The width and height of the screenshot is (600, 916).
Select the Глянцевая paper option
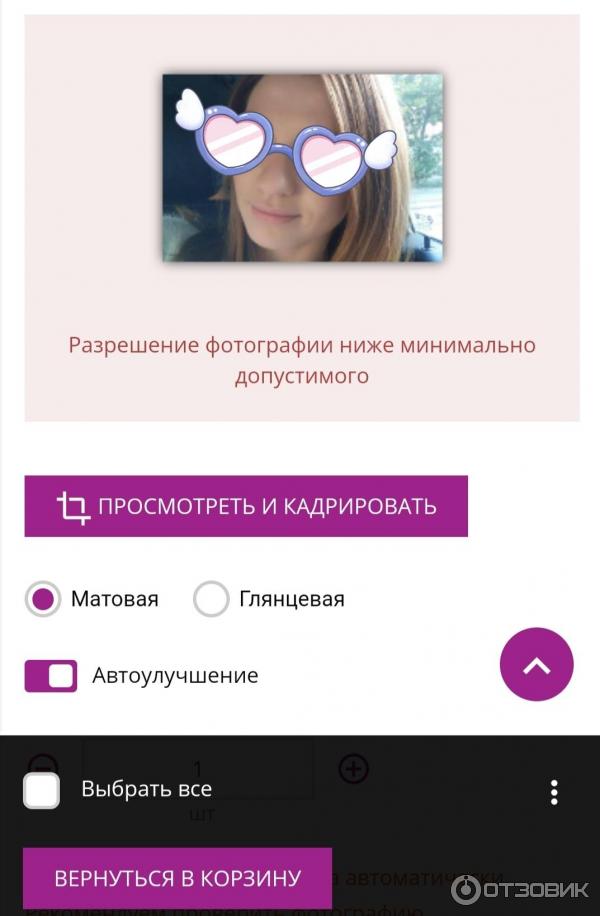(211, 599)
